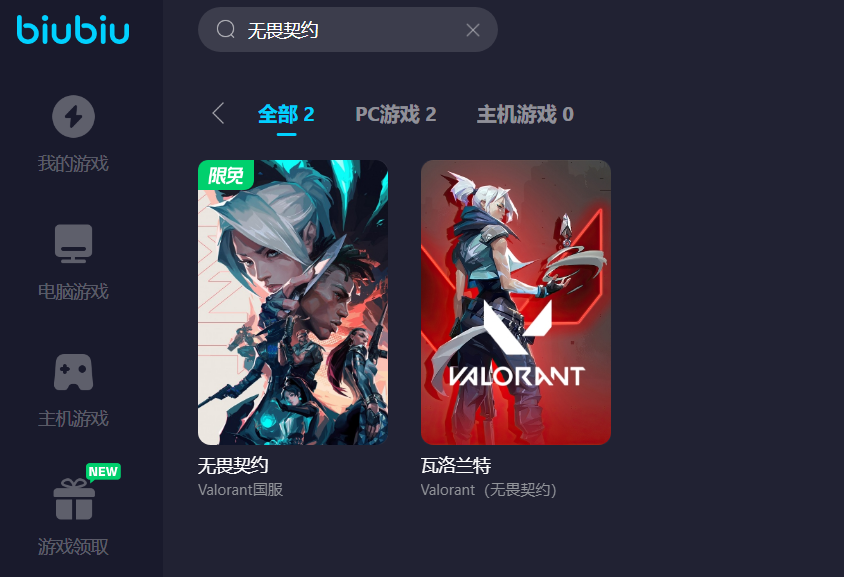Viewport: 844px width, 577px height.
Task: Switch to the 全部 2 tab
Action: (x=286, y=114)
